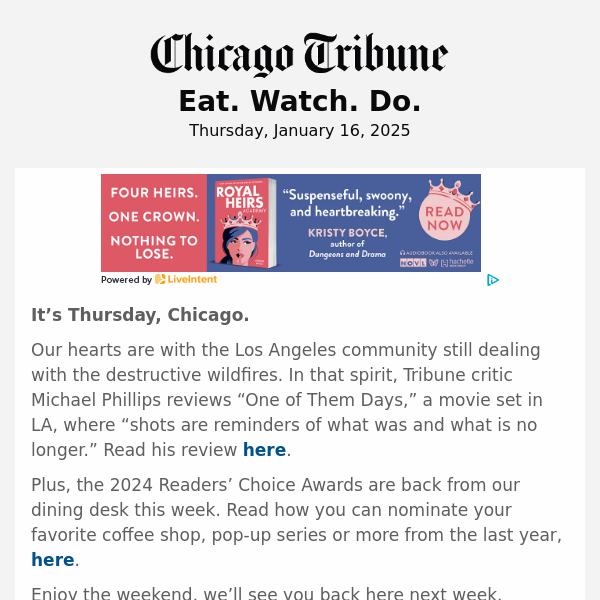
Task: Follow the 'here' link for Readers' Choice nominations
Action: (x=52, y=560)
